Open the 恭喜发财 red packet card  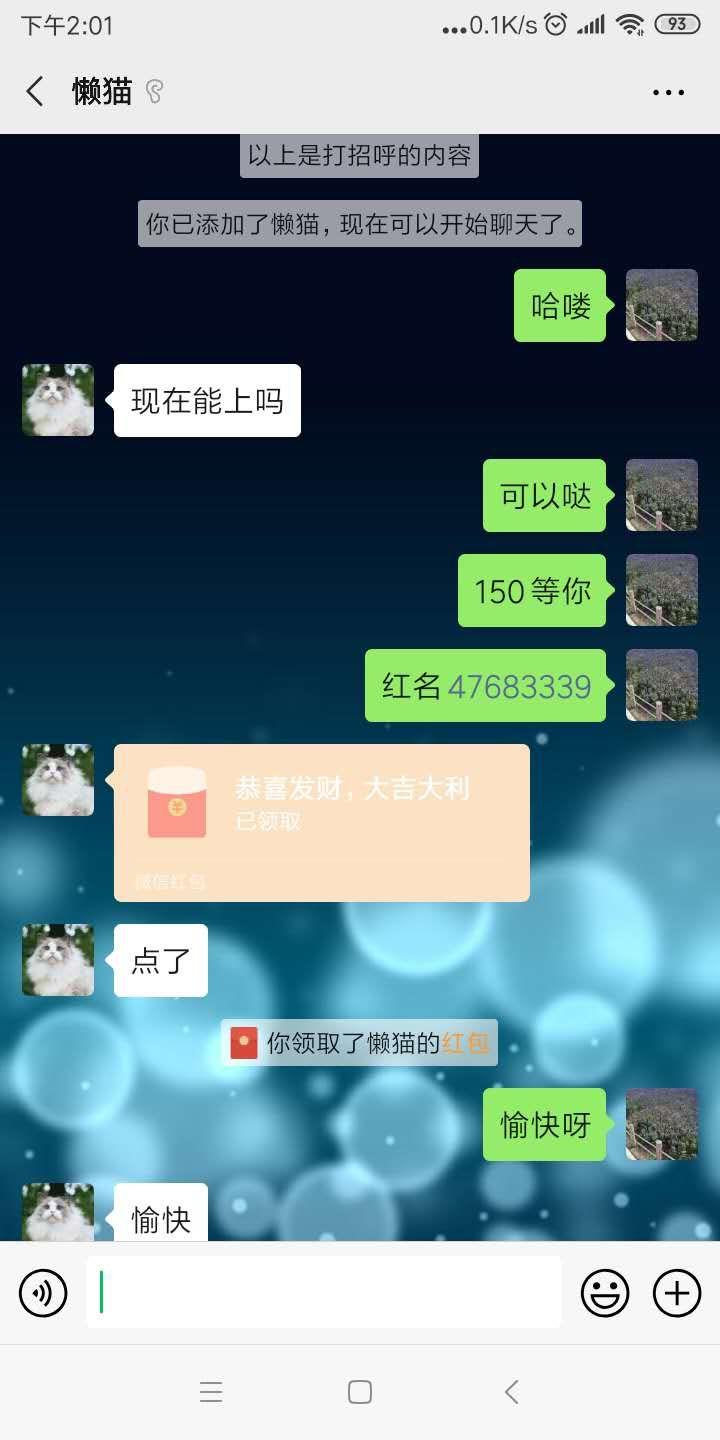tap(322, 822)
